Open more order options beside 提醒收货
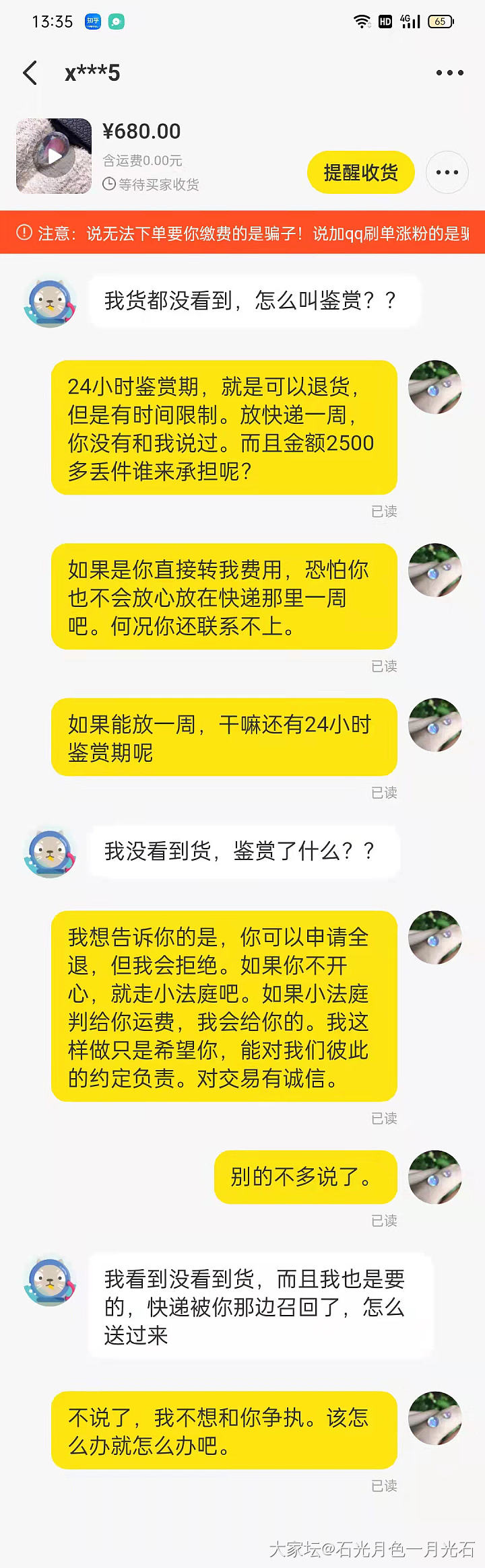 (447, 173)
